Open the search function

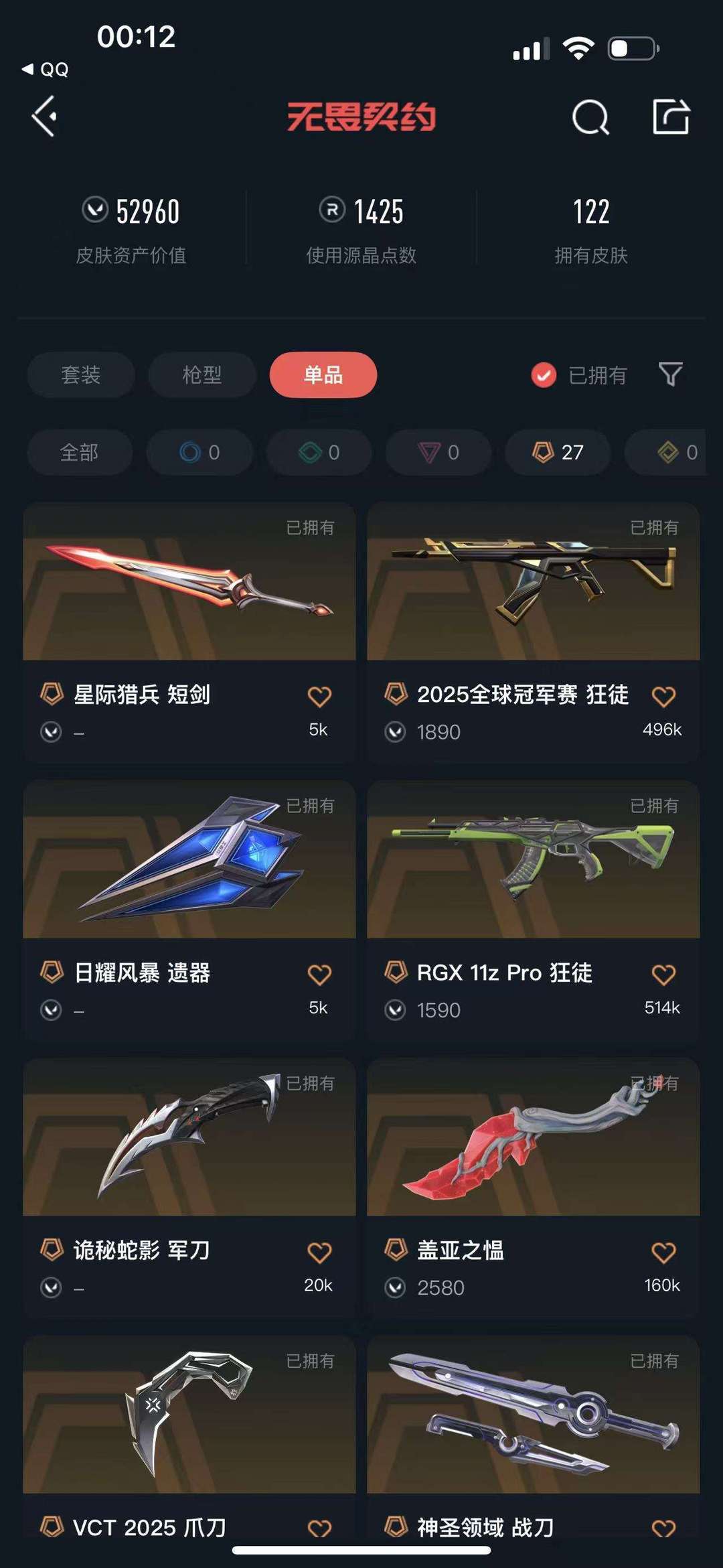(590, 119)
